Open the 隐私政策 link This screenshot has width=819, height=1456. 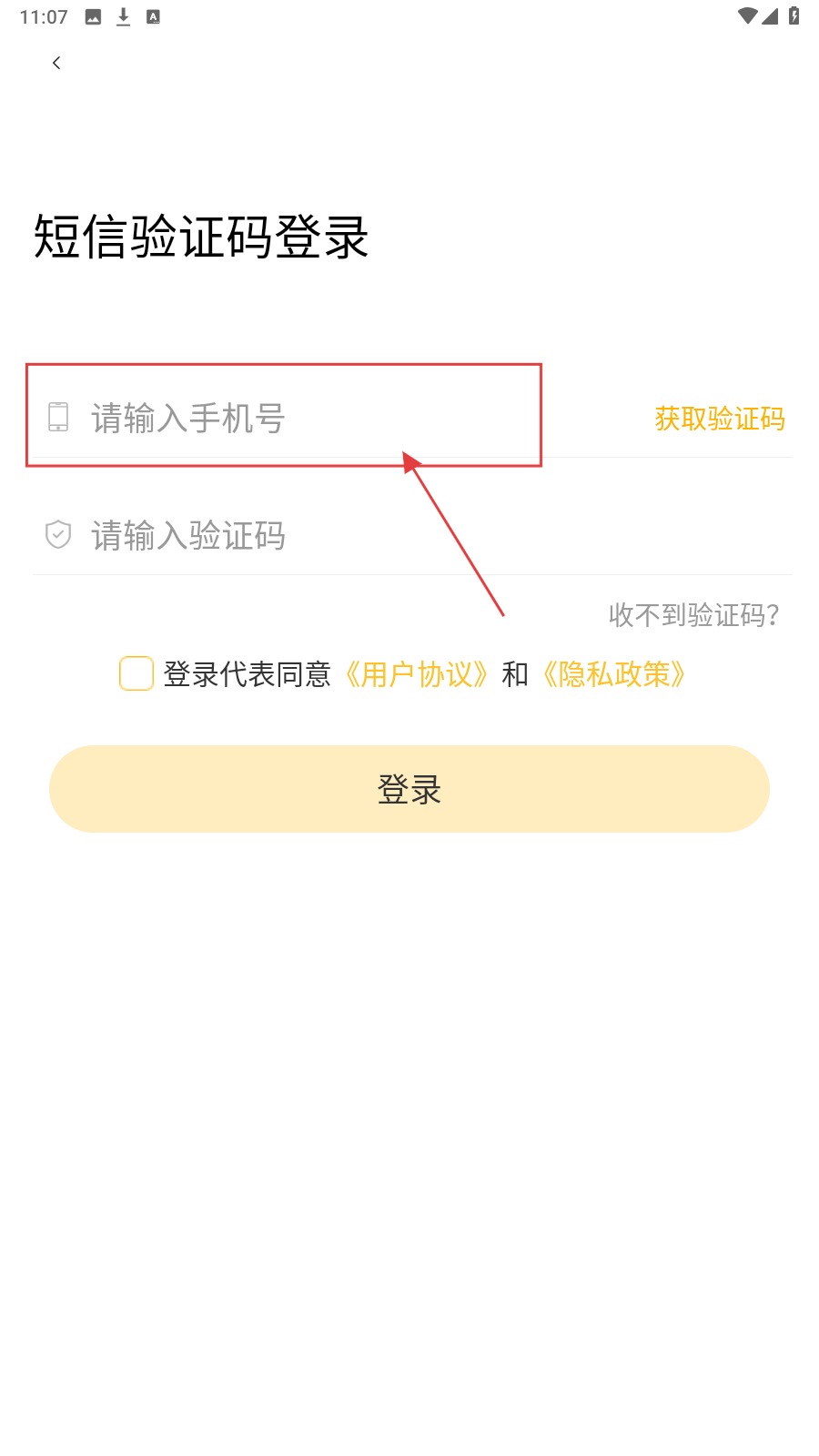point(614,674)
